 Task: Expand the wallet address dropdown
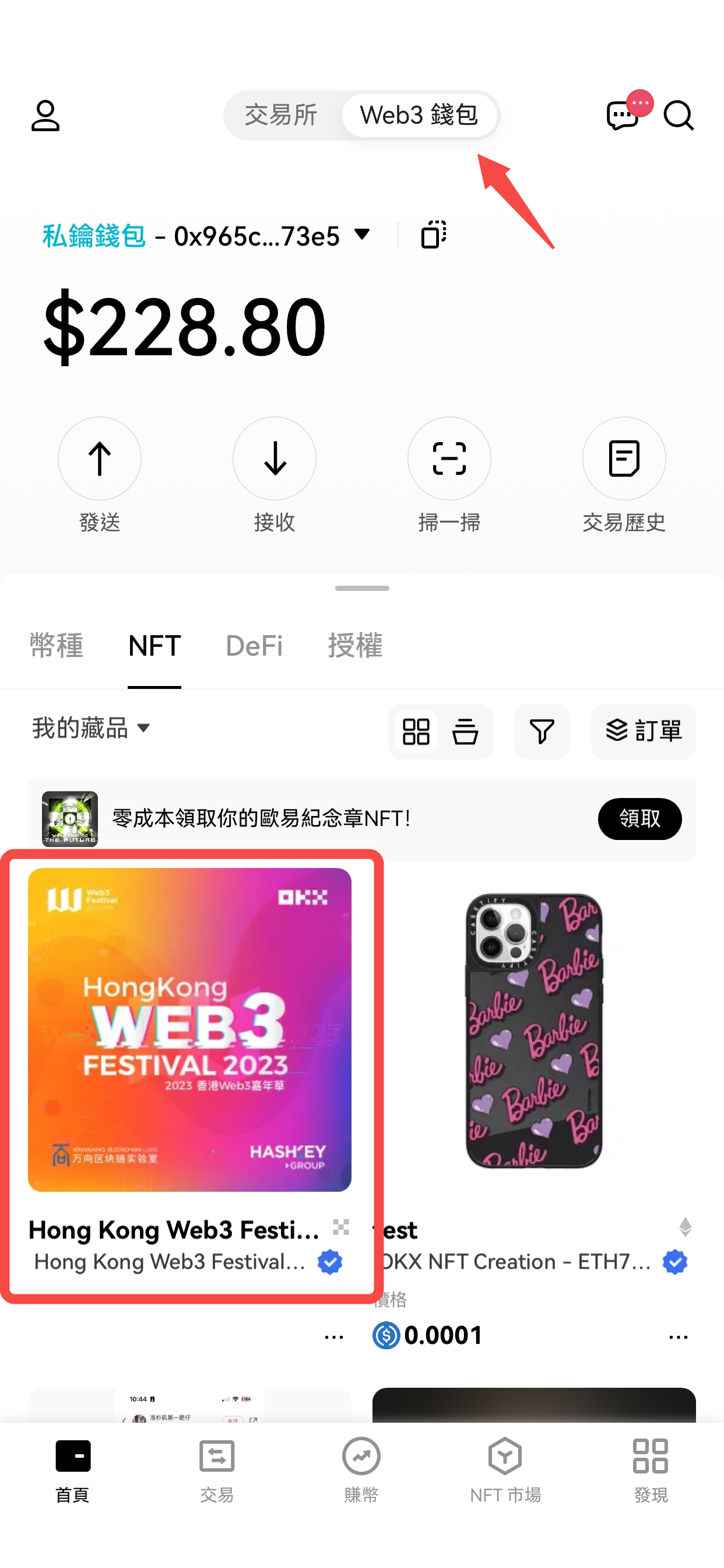click(362, 235)
